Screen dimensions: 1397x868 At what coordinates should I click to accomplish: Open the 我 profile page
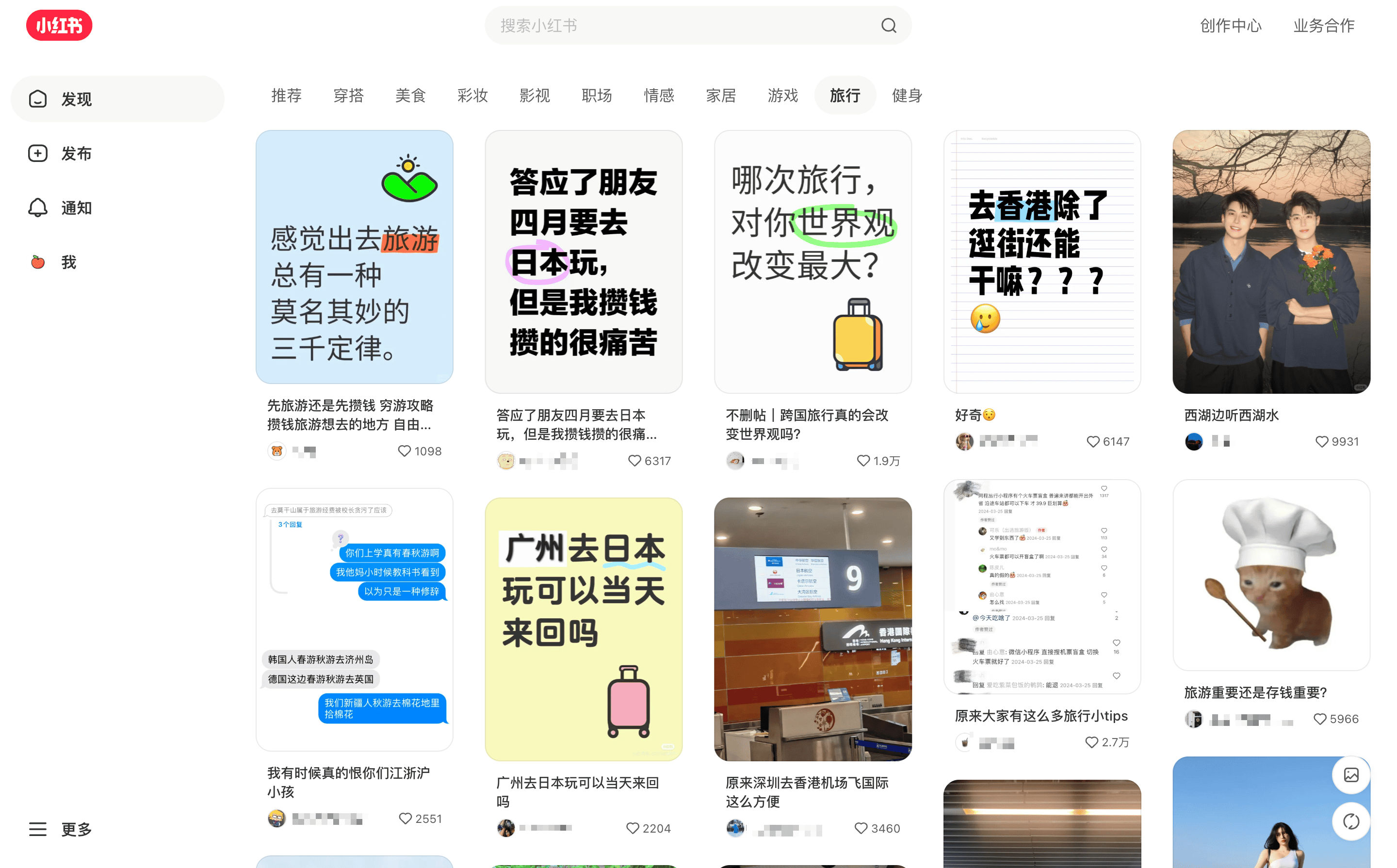tap(68, 262)
